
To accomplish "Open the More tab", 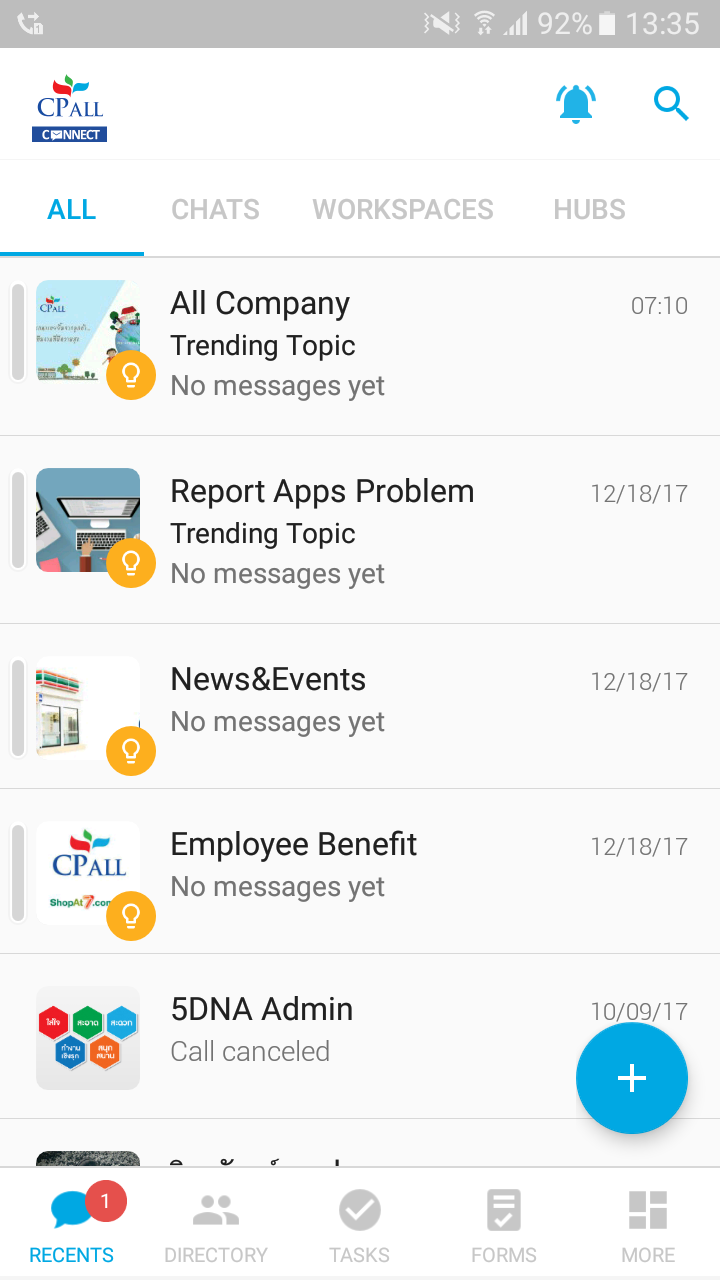I will [x=647, y=1226].
